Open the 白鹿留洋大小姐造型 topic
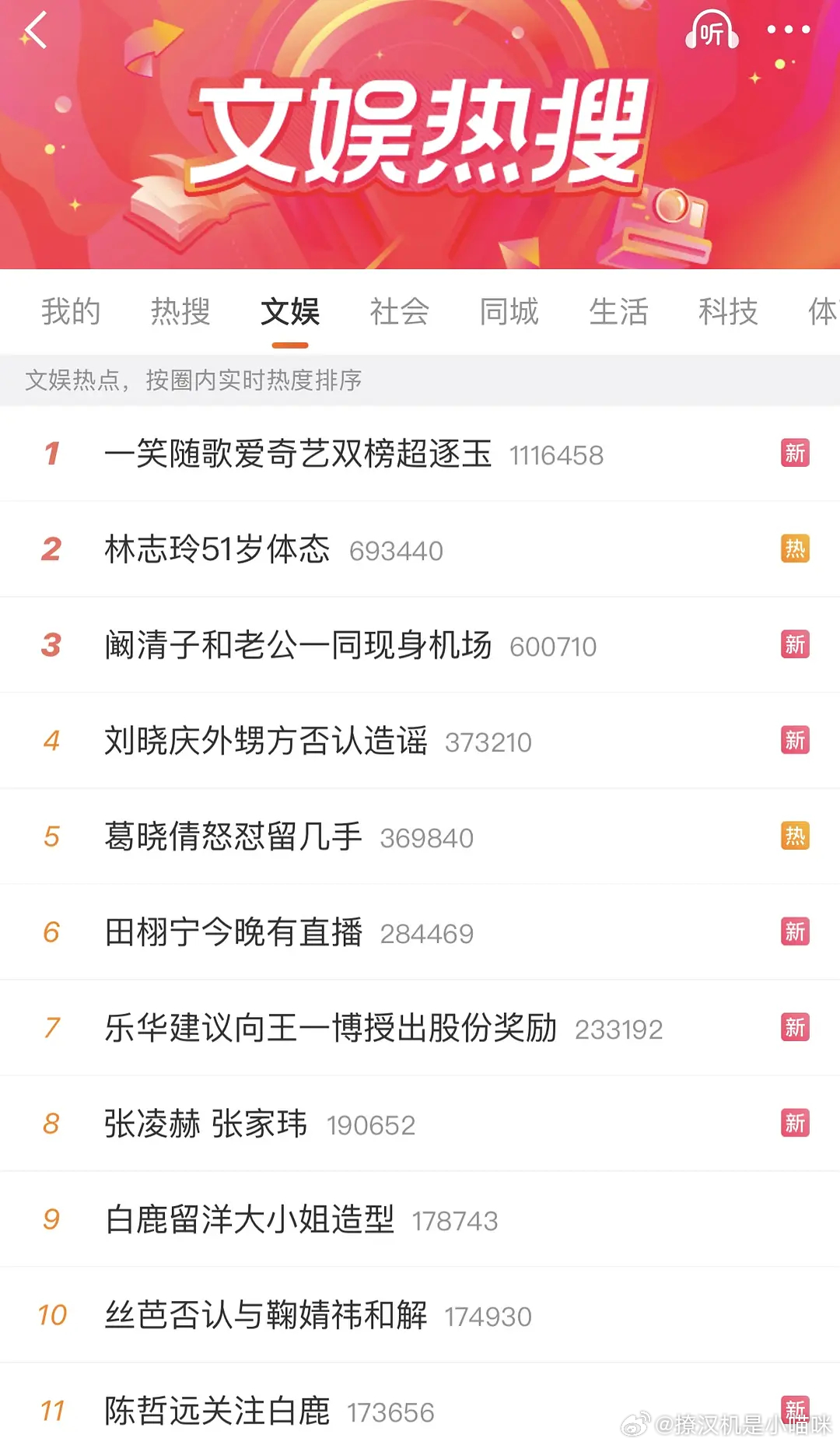 [250, 1219]
